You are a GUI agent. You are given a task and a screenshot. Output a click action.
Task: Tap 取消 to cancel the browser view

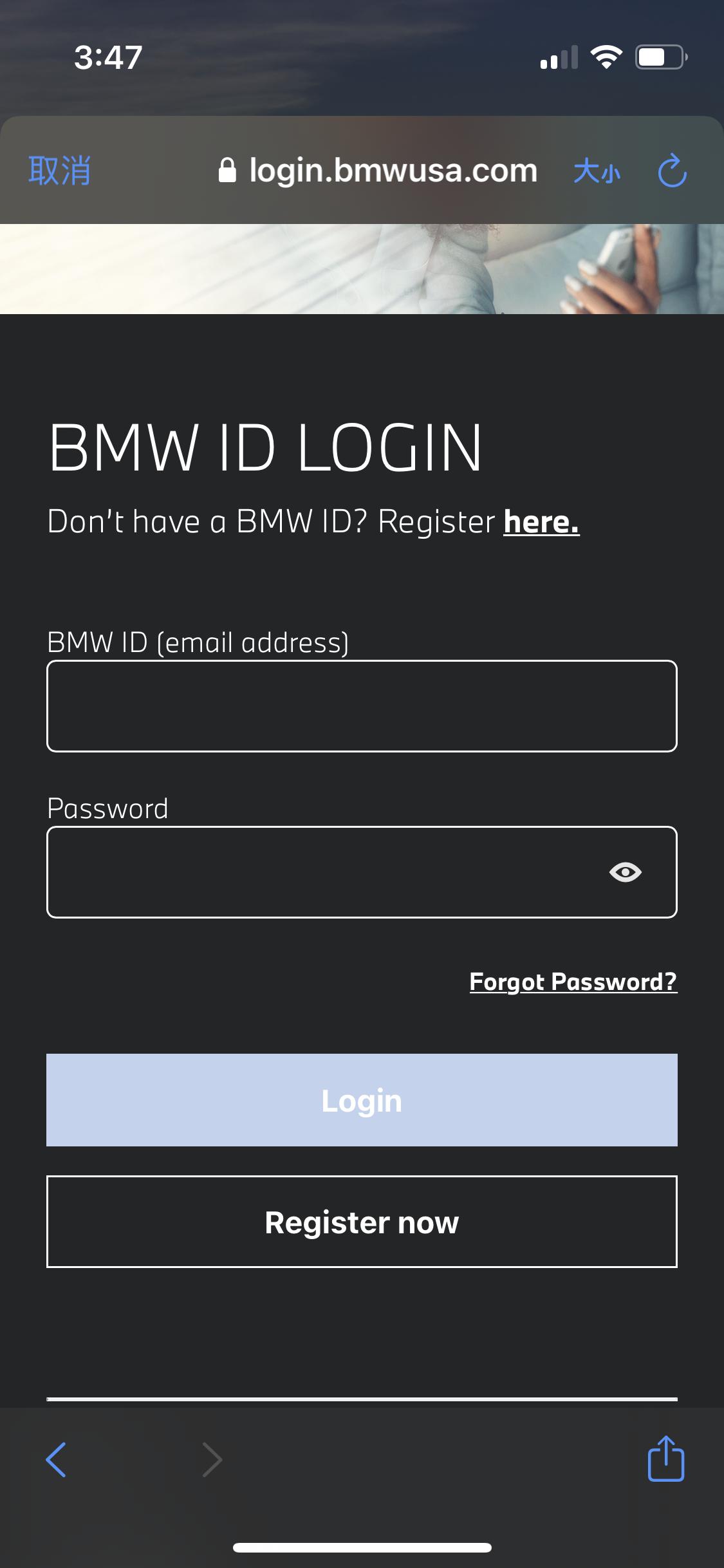[59, 171]
